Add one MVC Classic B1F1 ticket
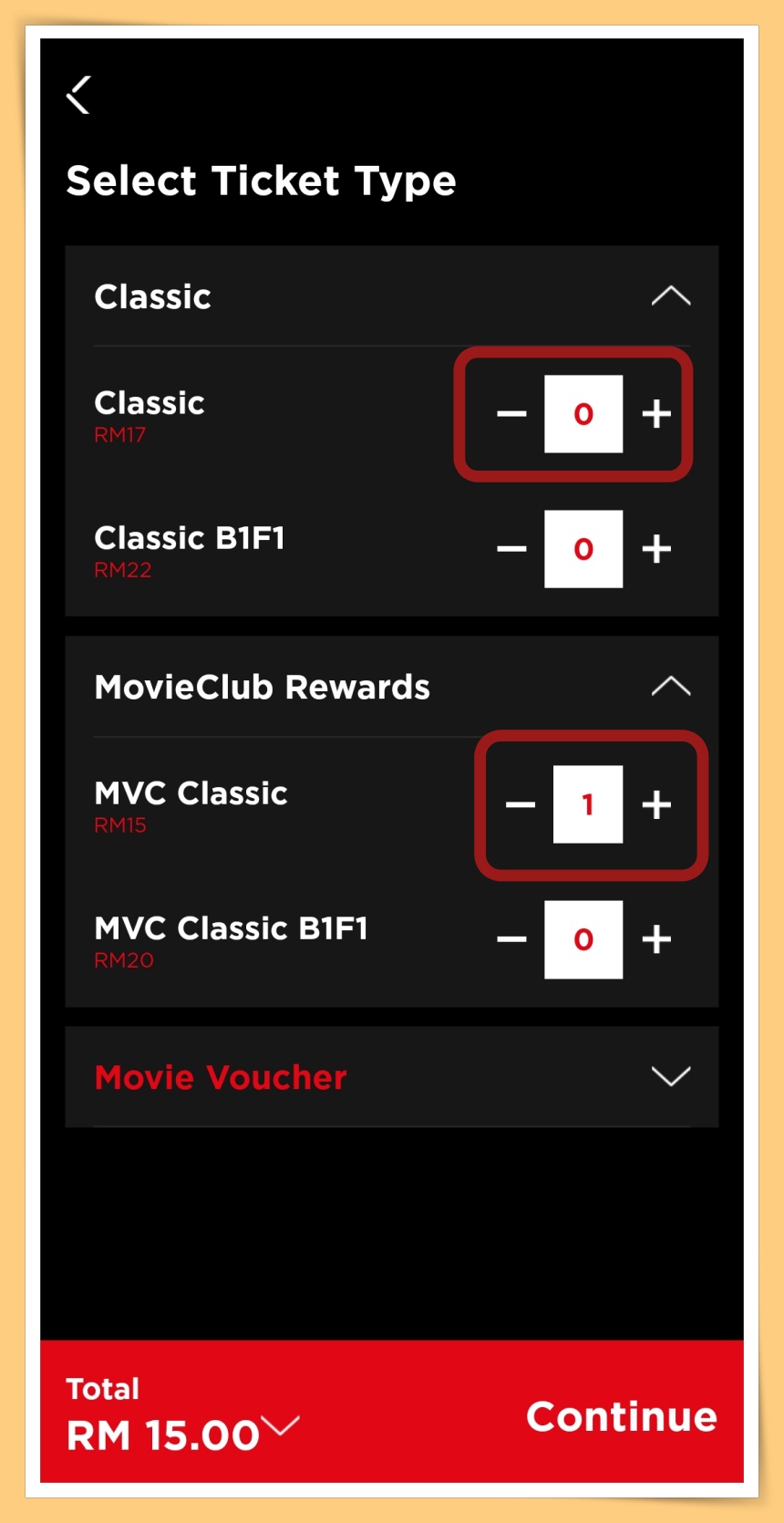784x1523 pixels. tap(656, 939)
